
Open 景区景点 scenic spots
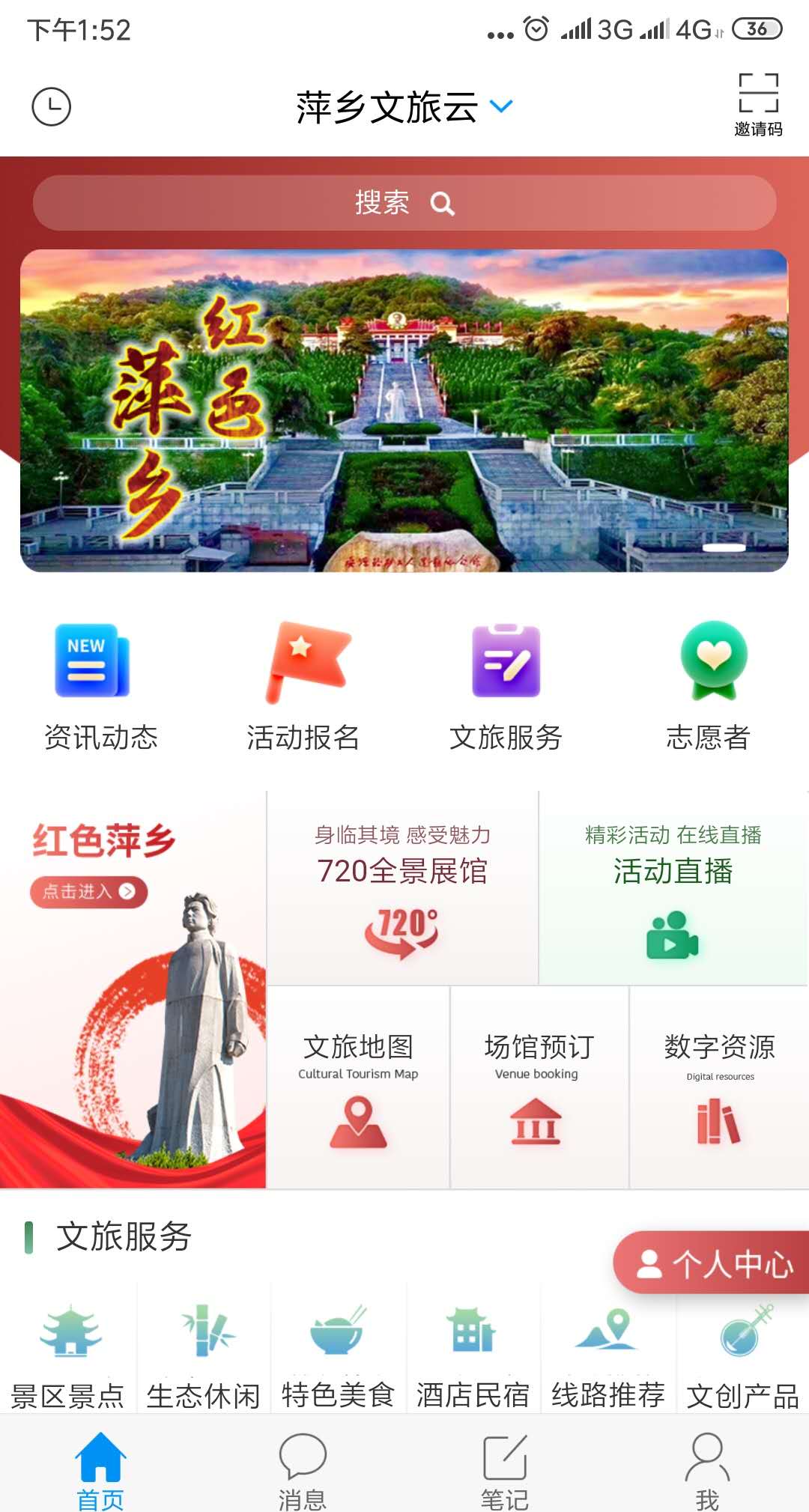(x=68, y=1352)
